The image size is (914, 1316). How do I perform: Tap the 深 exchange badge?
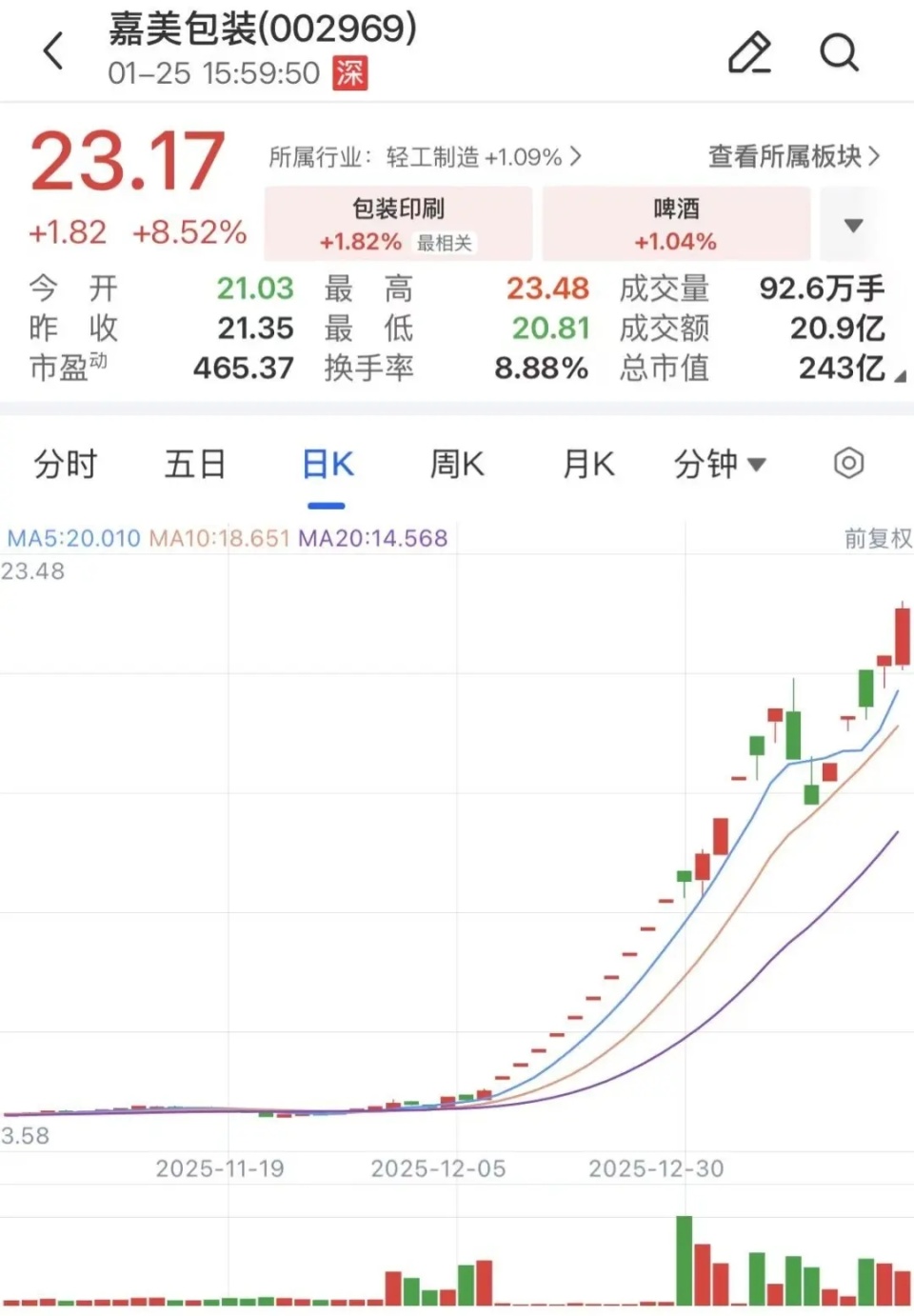coord(349,73)
